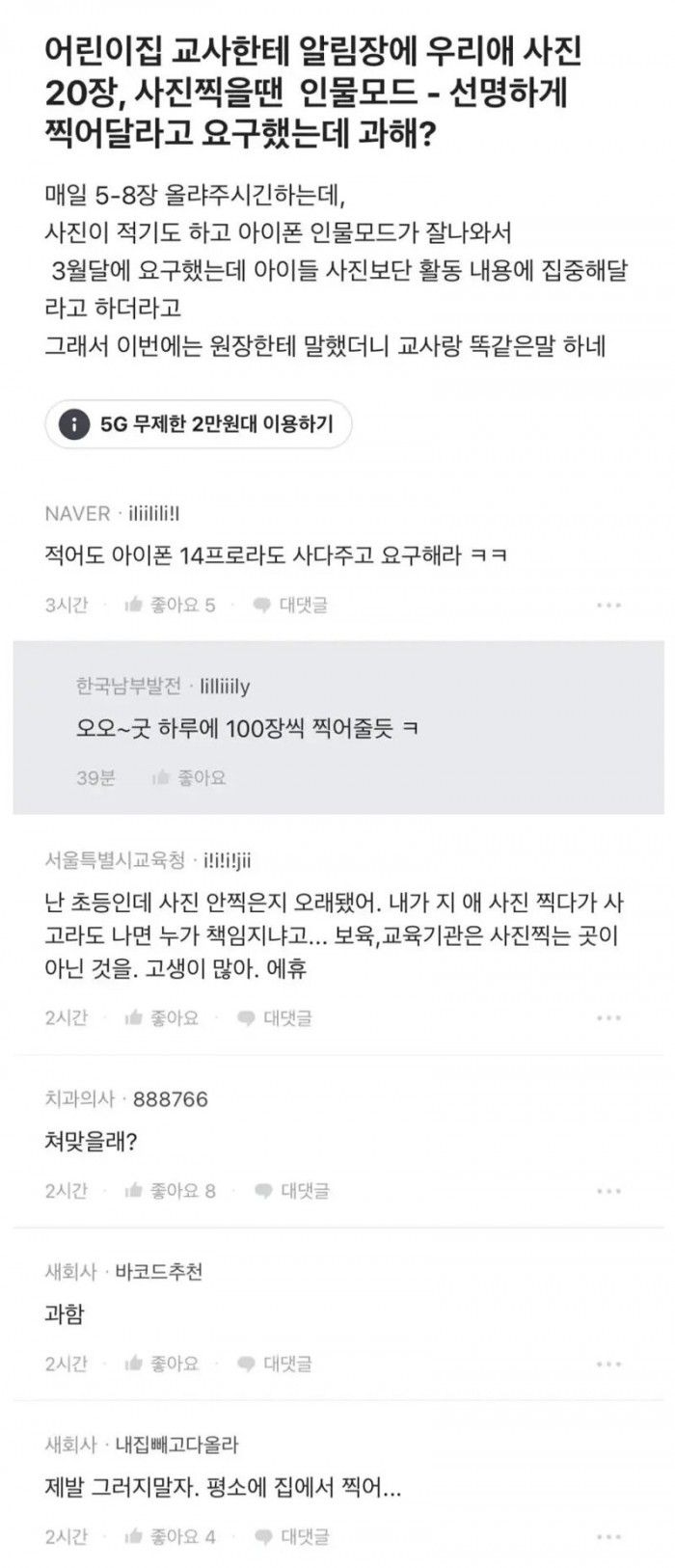
Task: Open the 5G 무제한 2만원대 이용하기 banner
Action: [x=198, y=424]
